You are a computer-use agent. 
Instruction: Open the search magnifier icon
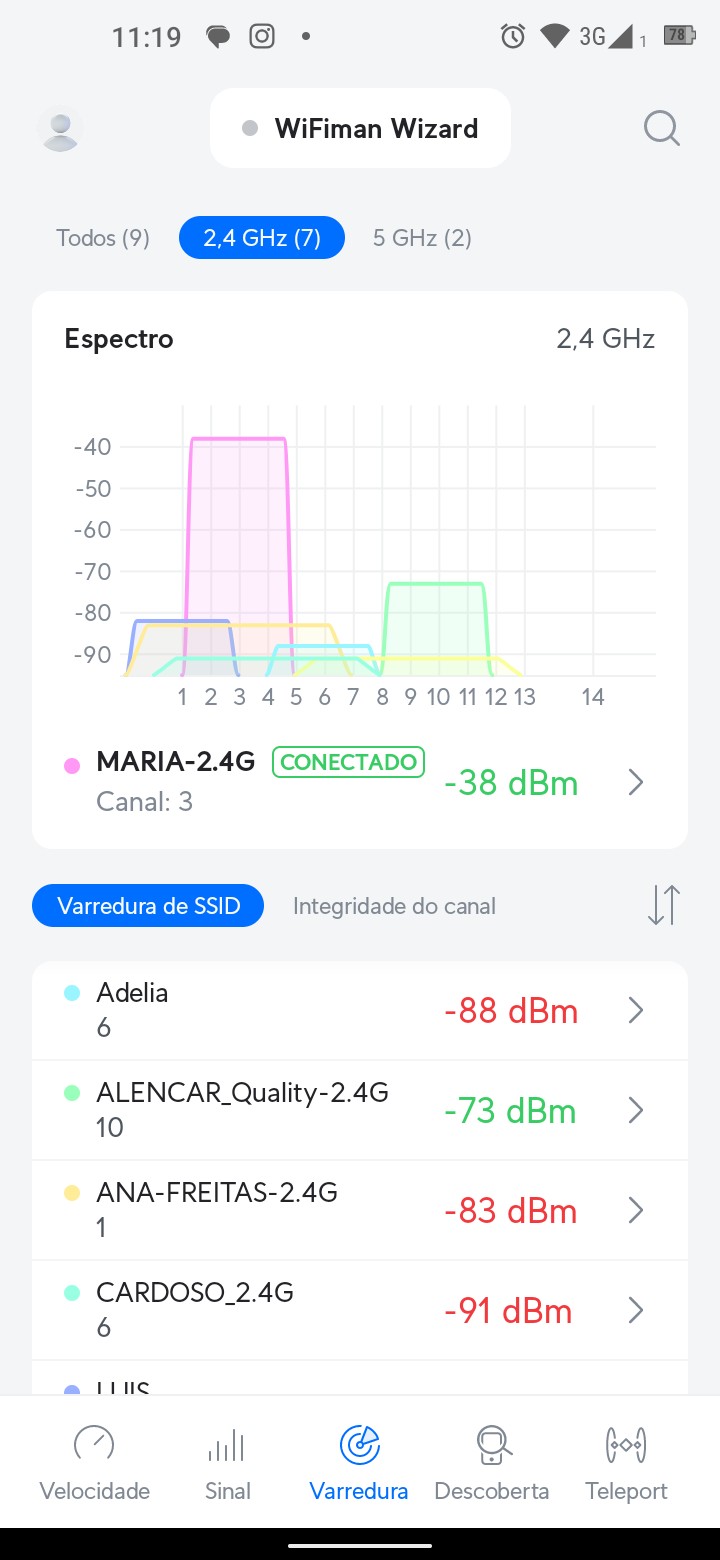tap(661, 129)
